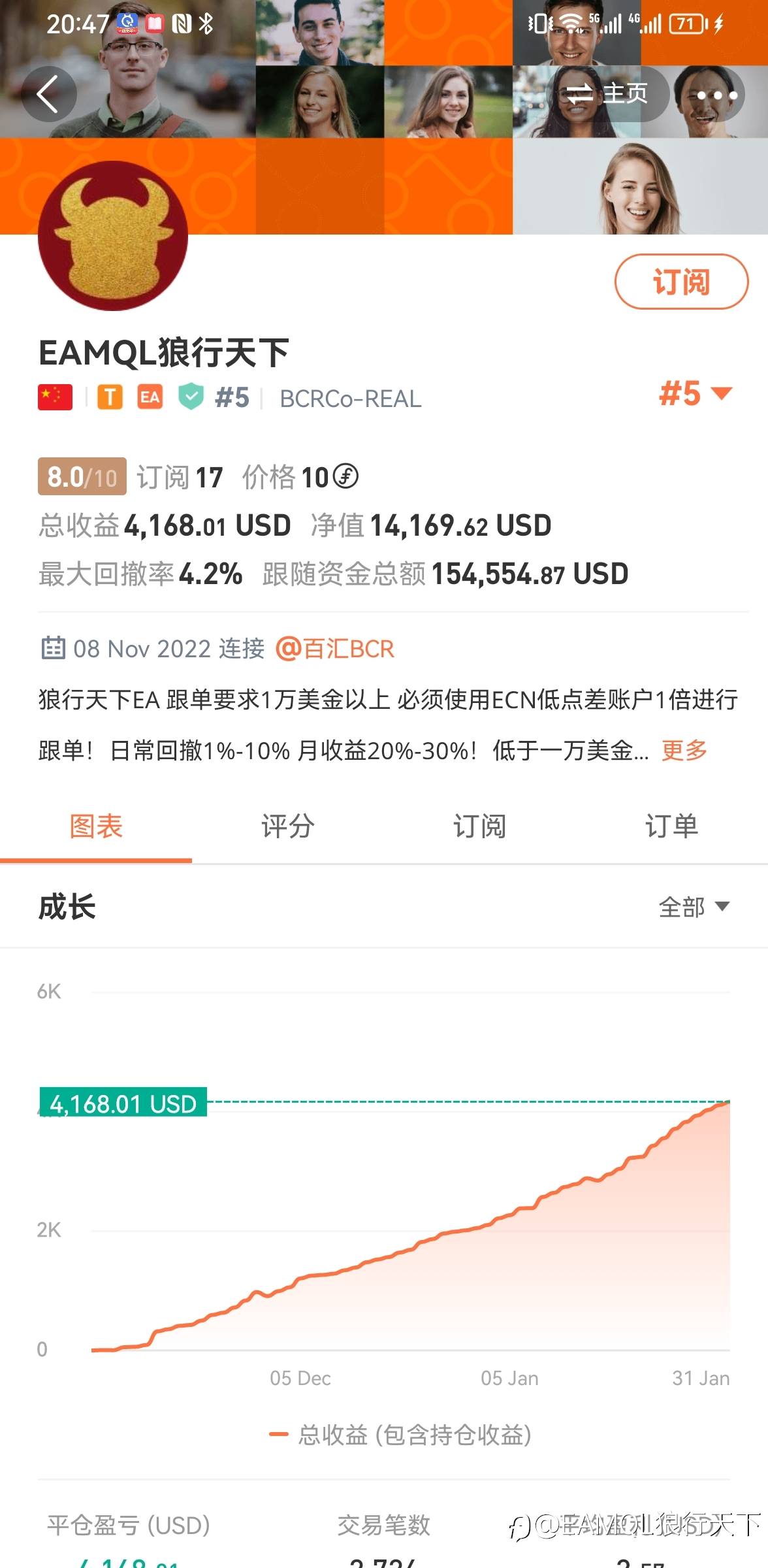Expand the #5 account dropdown
This screenshot has width=768, height=1568.
(x=695, y=394)
